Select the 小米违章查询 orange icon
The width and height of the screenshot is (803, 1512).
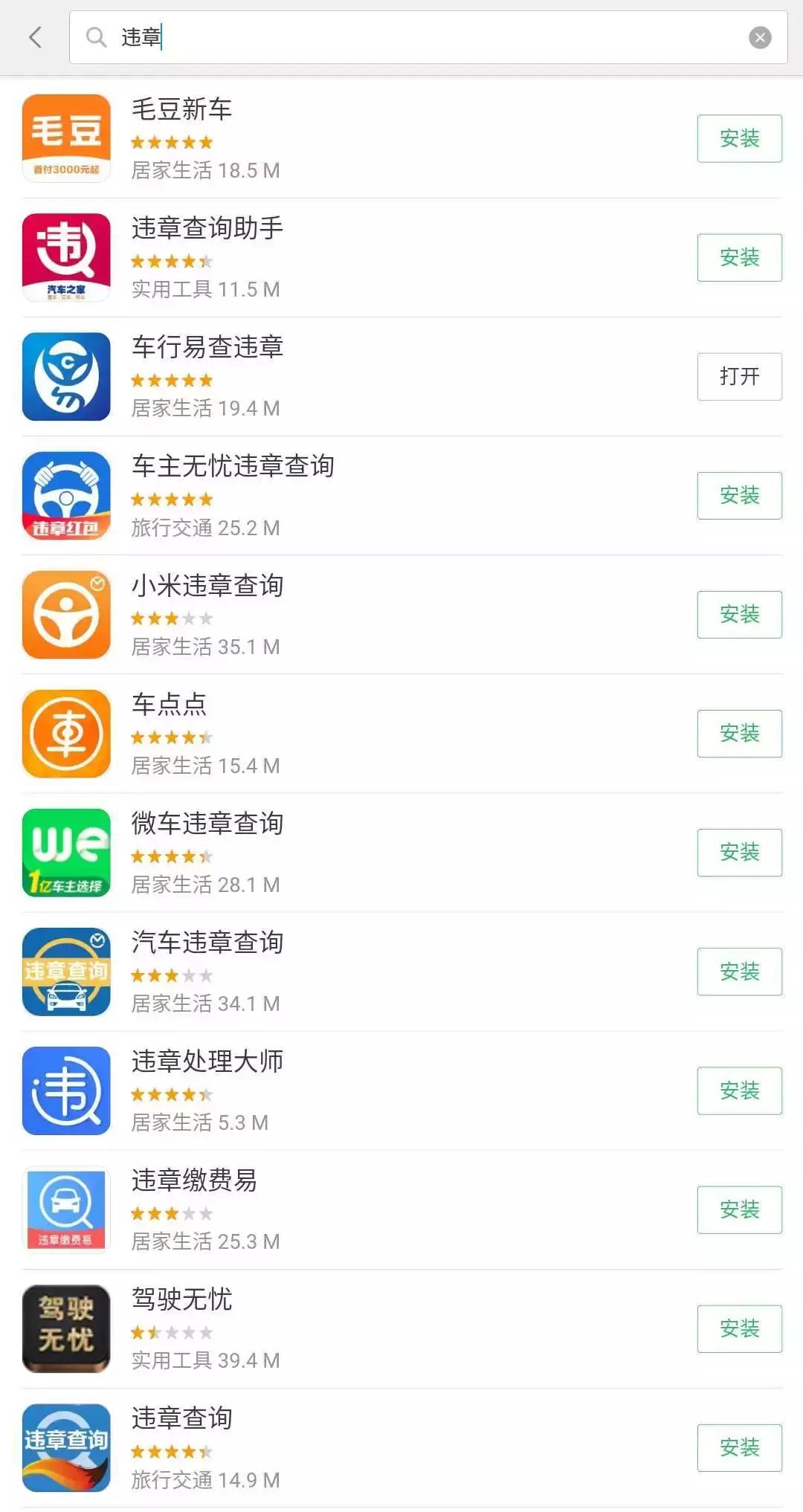(65, 614)
